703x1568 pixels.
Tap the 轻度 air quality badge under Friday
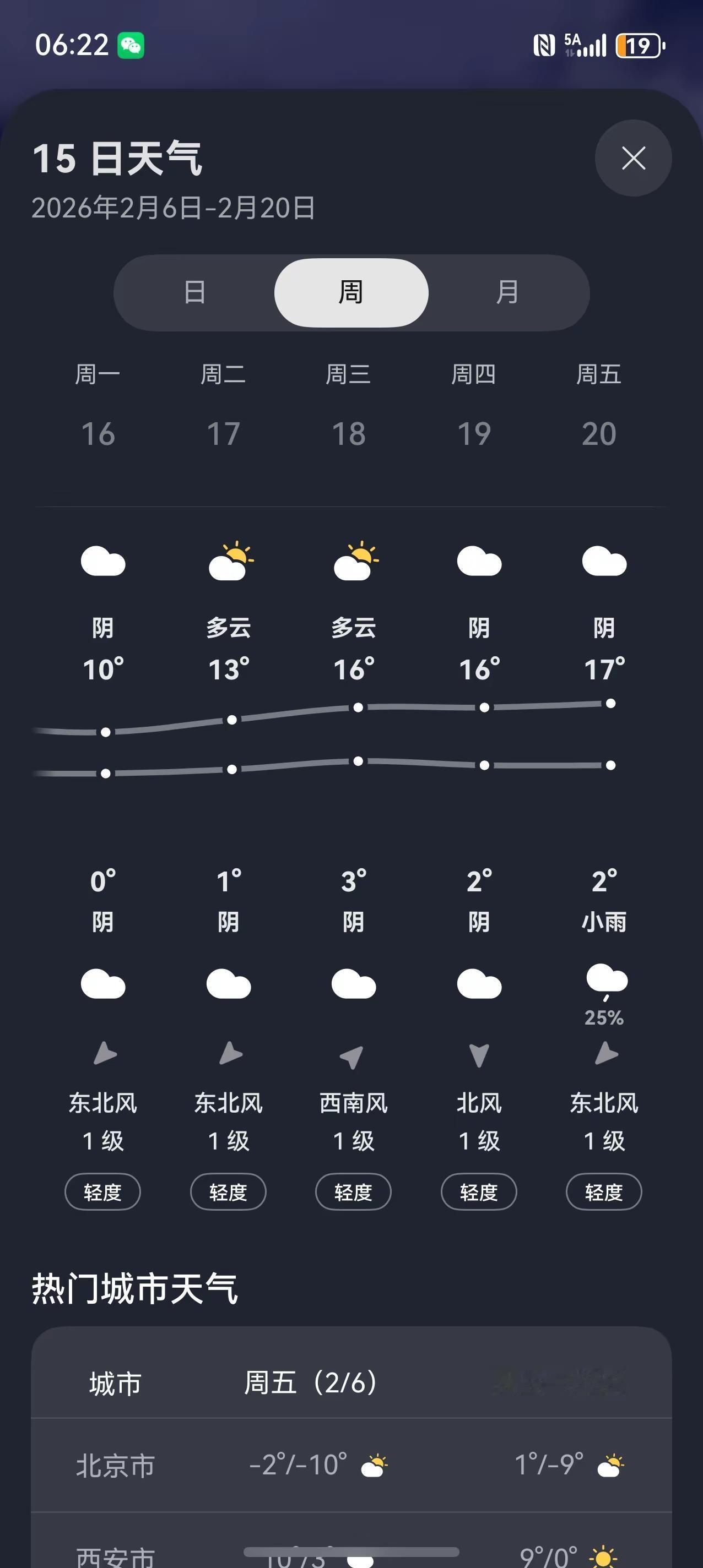pyautogui.click(x=604, y=1191)
